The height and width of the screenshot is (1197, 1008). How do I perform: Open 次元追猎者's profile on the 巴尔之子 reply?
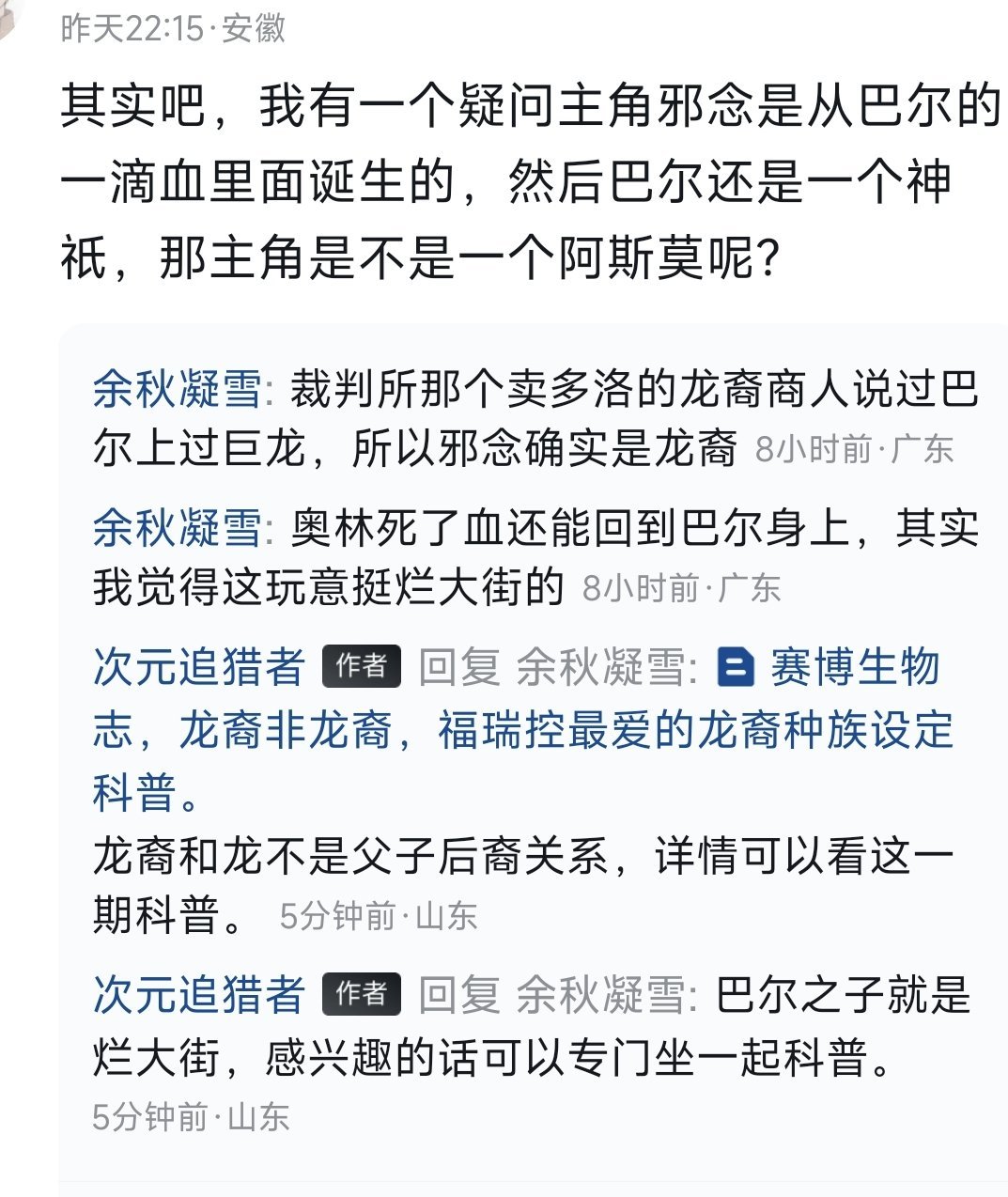click(x=199, y=995)
